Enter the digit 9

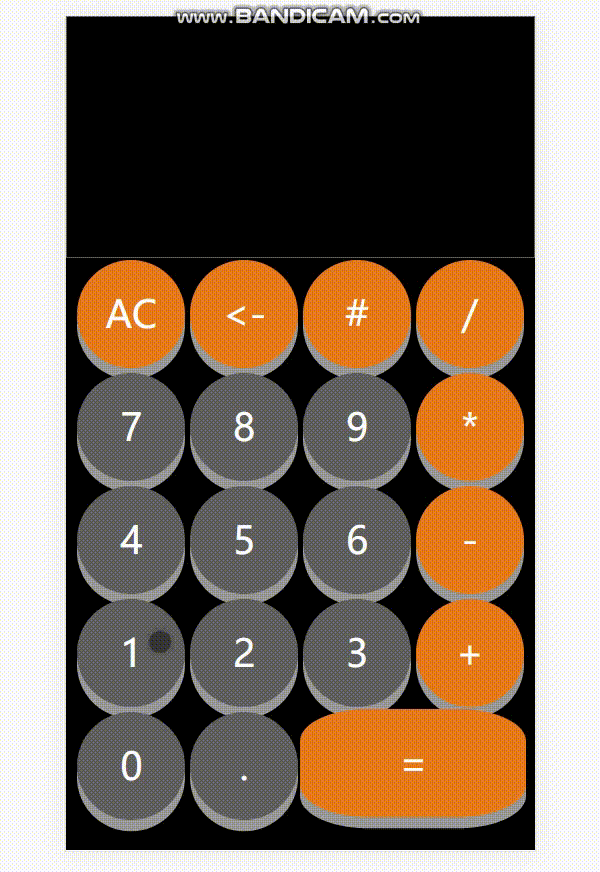pyautogui.click(x=357, y=427)
